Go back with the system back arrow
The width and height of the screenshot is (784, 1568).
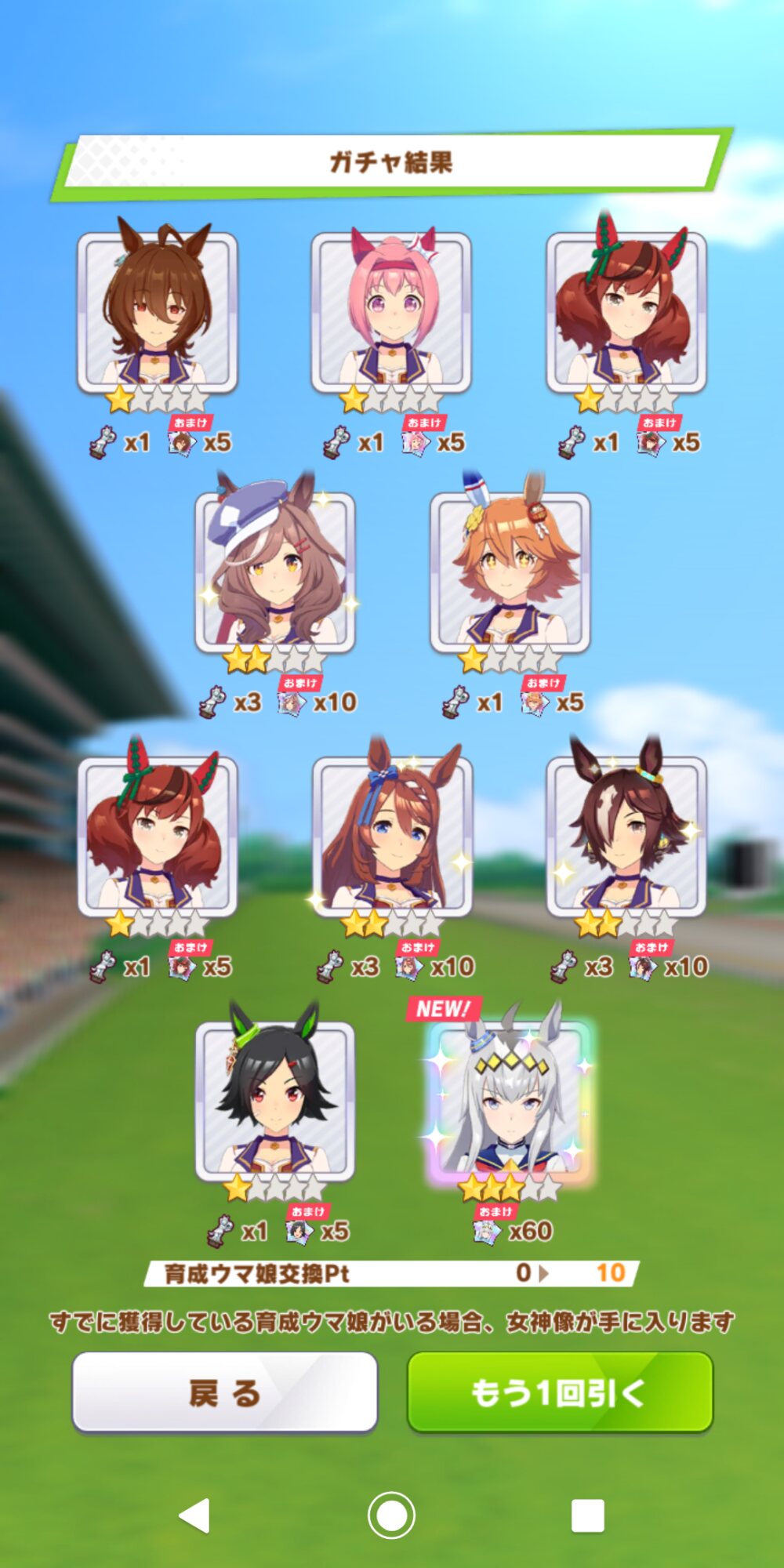tap(194, 1515)
